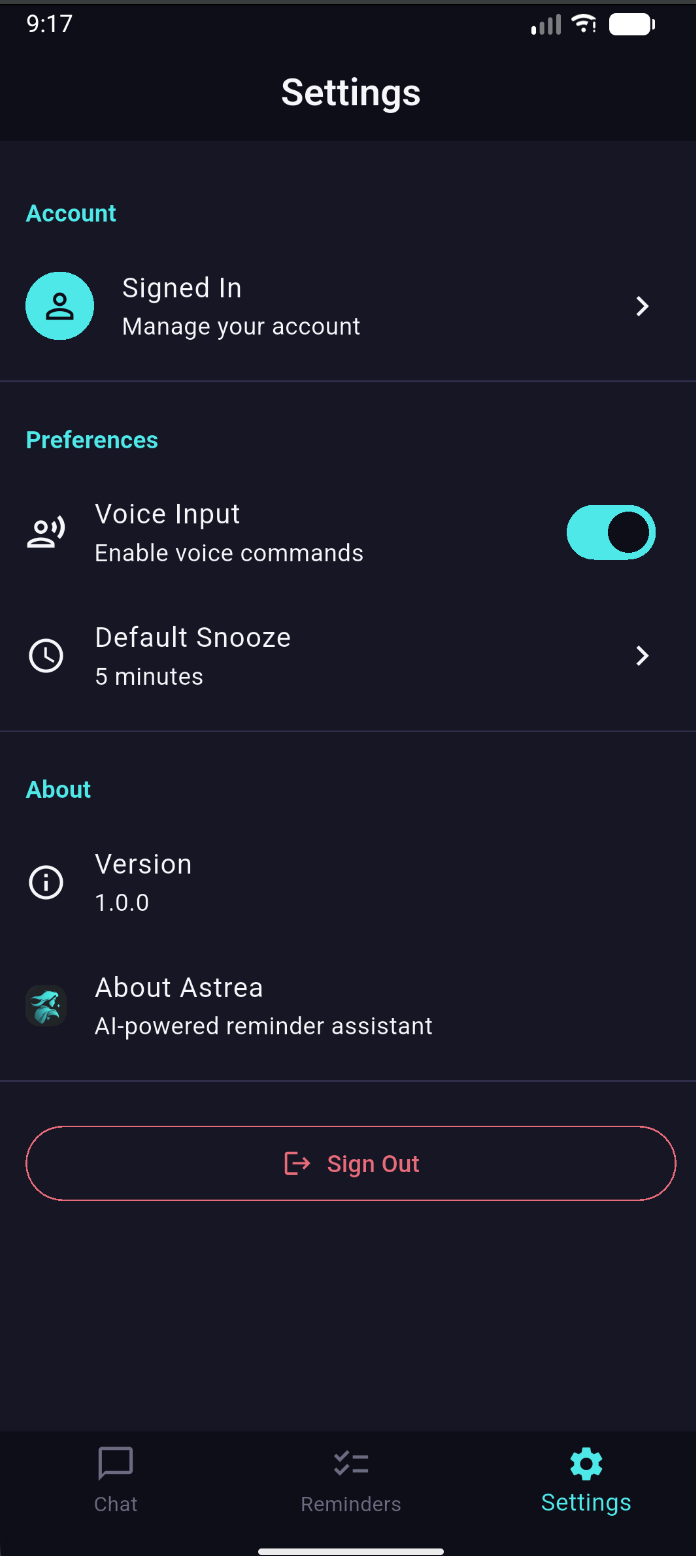Switch to the Reminders tab

[x=351, y=1480]
